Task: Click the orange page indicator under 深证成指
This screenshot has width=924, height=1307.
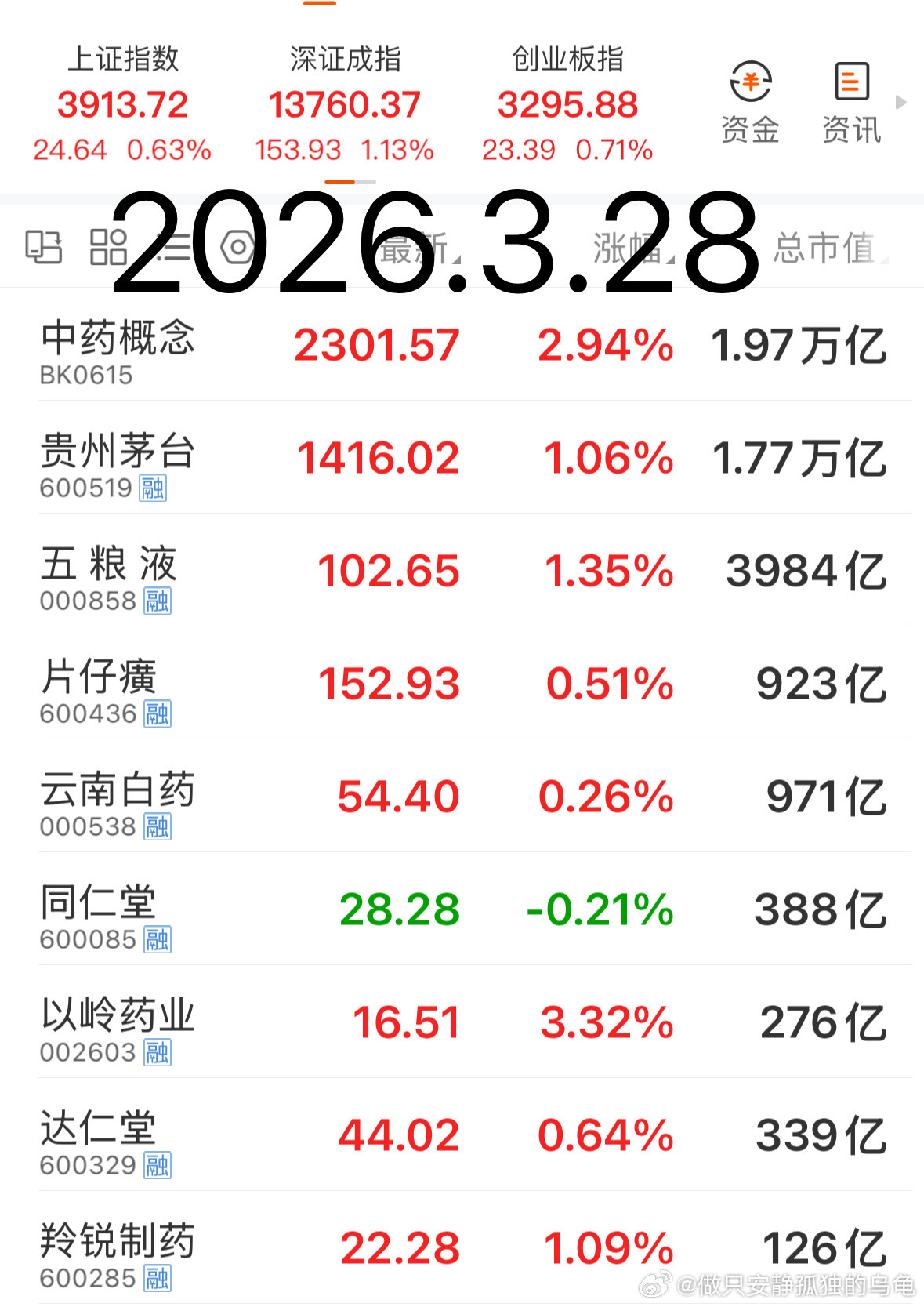Action: tap(341, 181)
